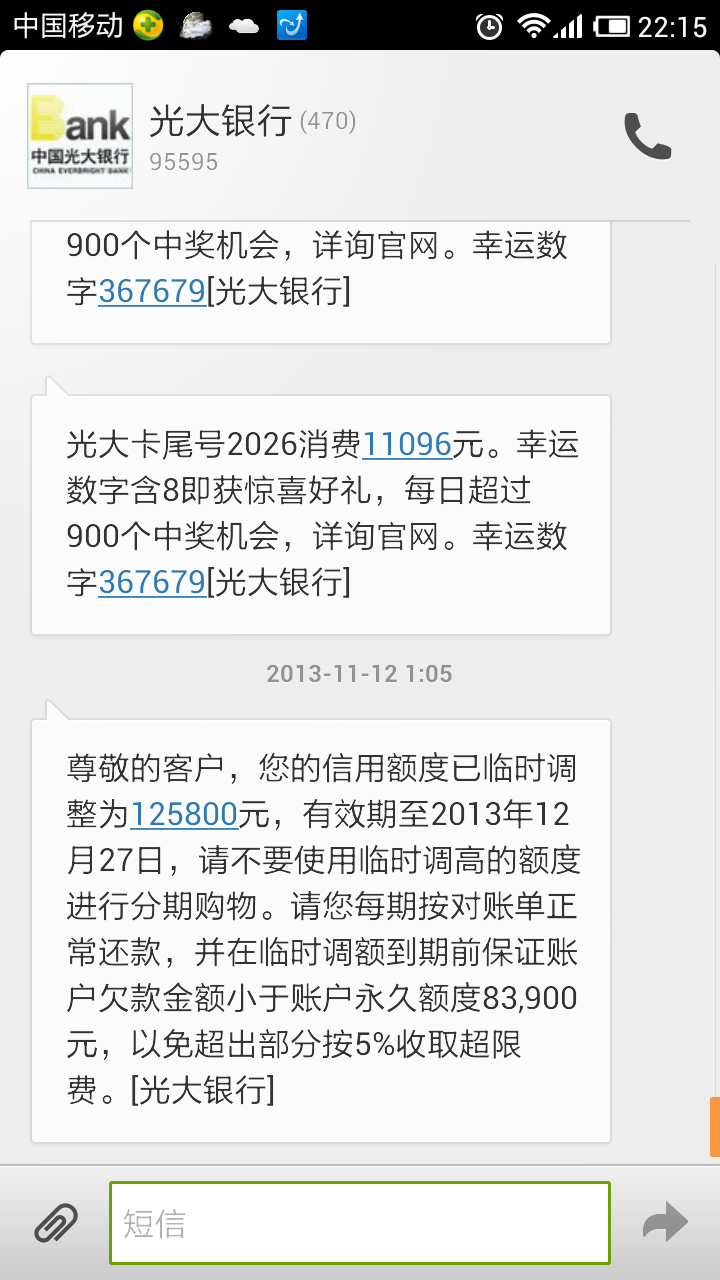Open the link 11096 in the message
Screen dimensions: 720x1280
click(x=407, y=443)
